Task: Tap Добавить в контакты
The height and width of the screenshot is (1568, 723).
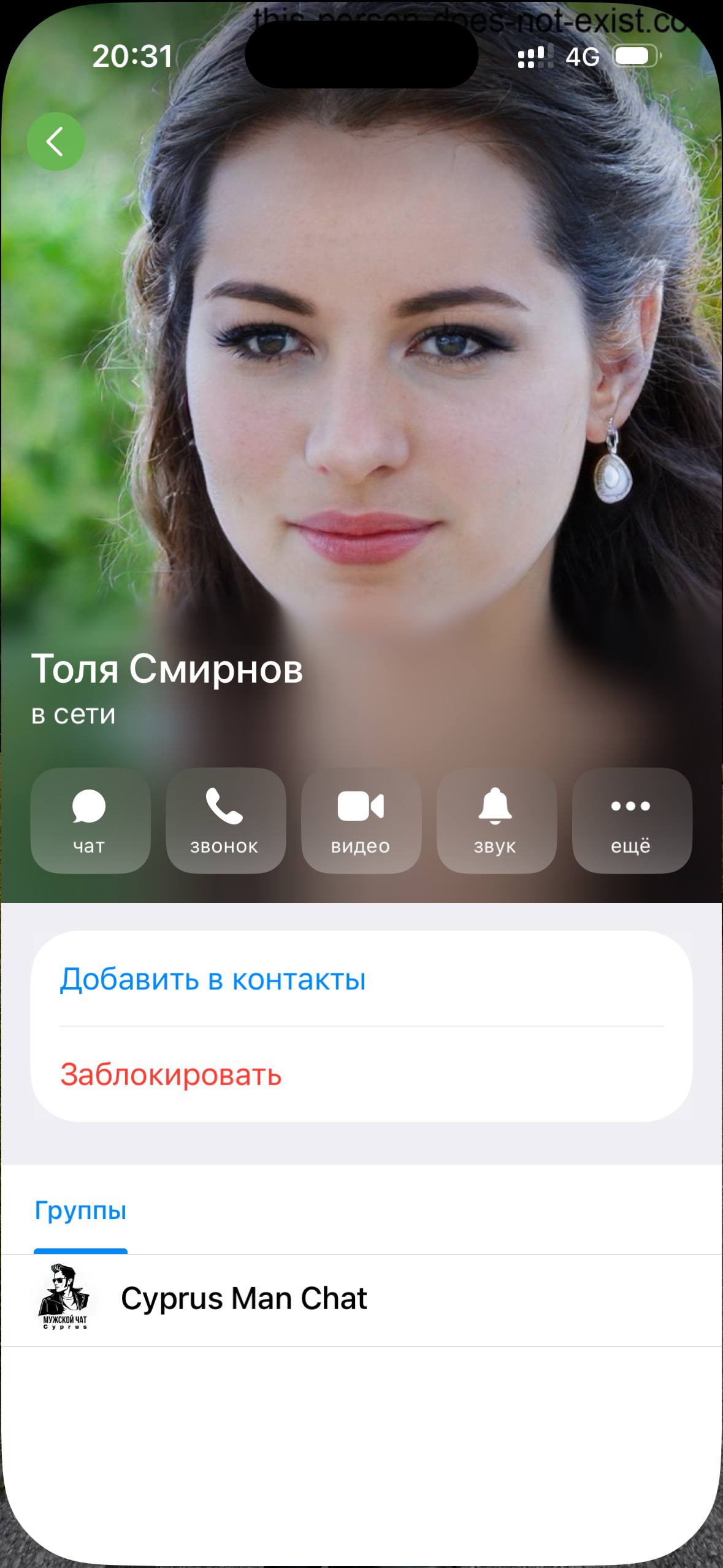Action: pyautogui.click(x=213, y=979)
